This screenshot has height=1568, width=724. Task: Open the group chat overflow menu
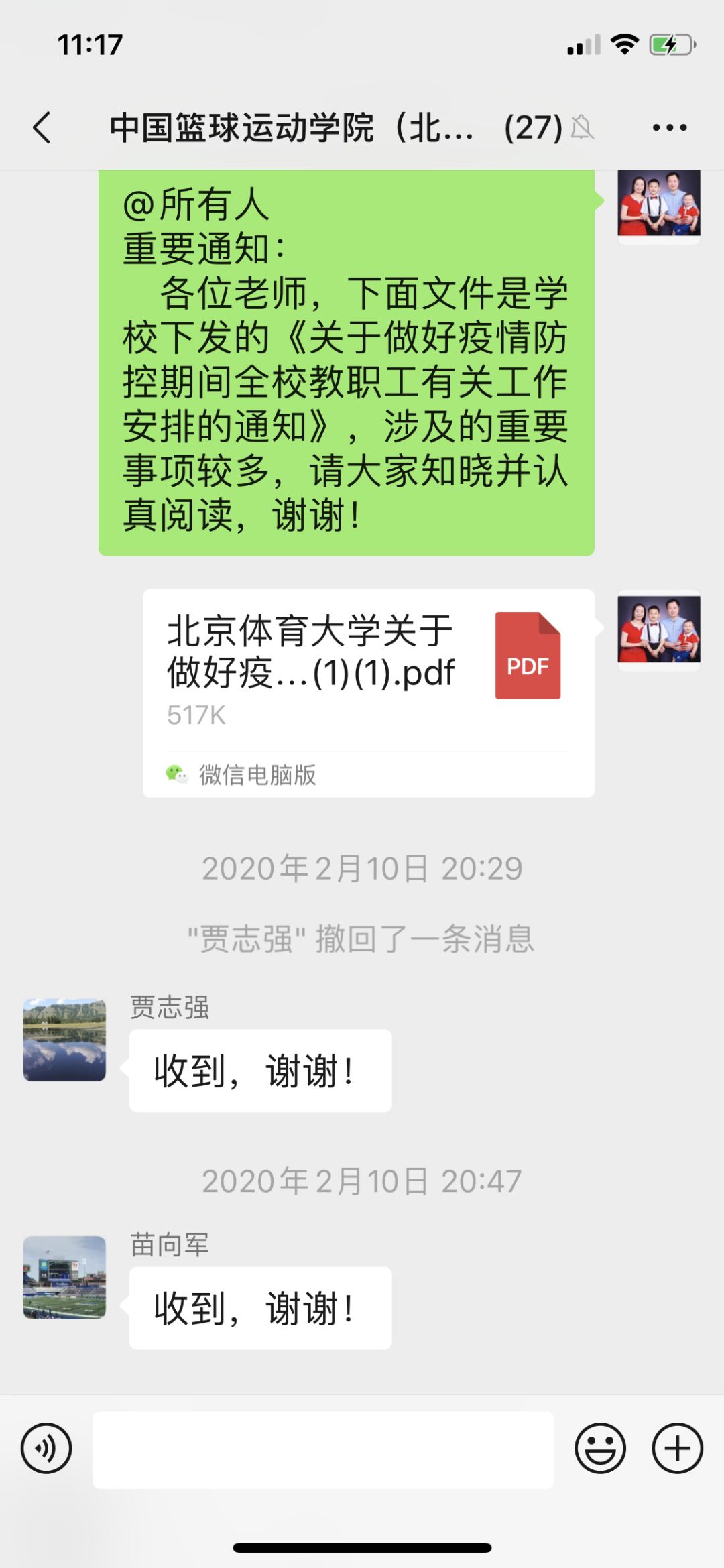tap(669, 127)
